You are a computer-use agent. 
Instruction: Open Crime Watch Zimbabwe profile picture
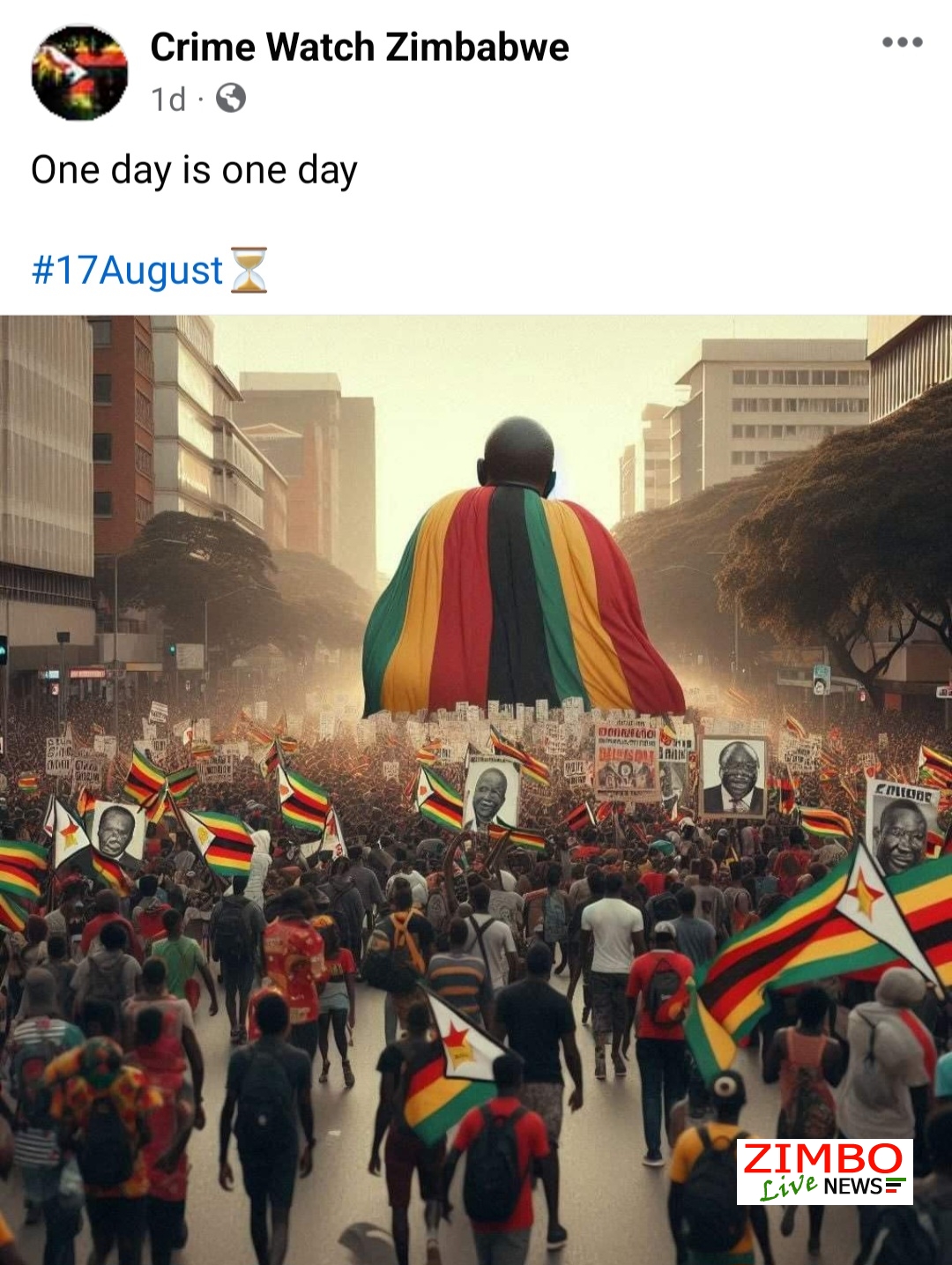(79, 72)
